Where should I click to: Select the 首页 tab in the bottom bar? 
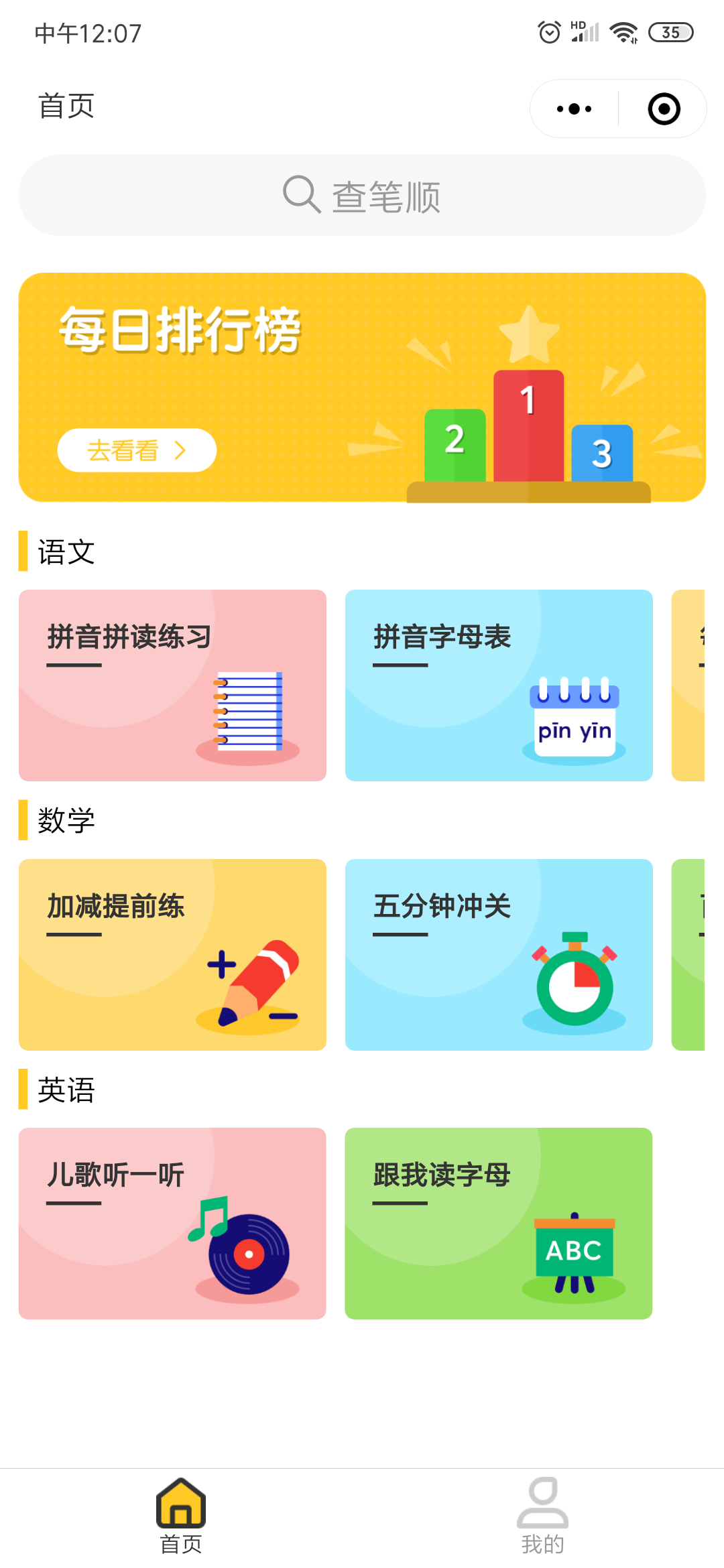point(181,1516)
